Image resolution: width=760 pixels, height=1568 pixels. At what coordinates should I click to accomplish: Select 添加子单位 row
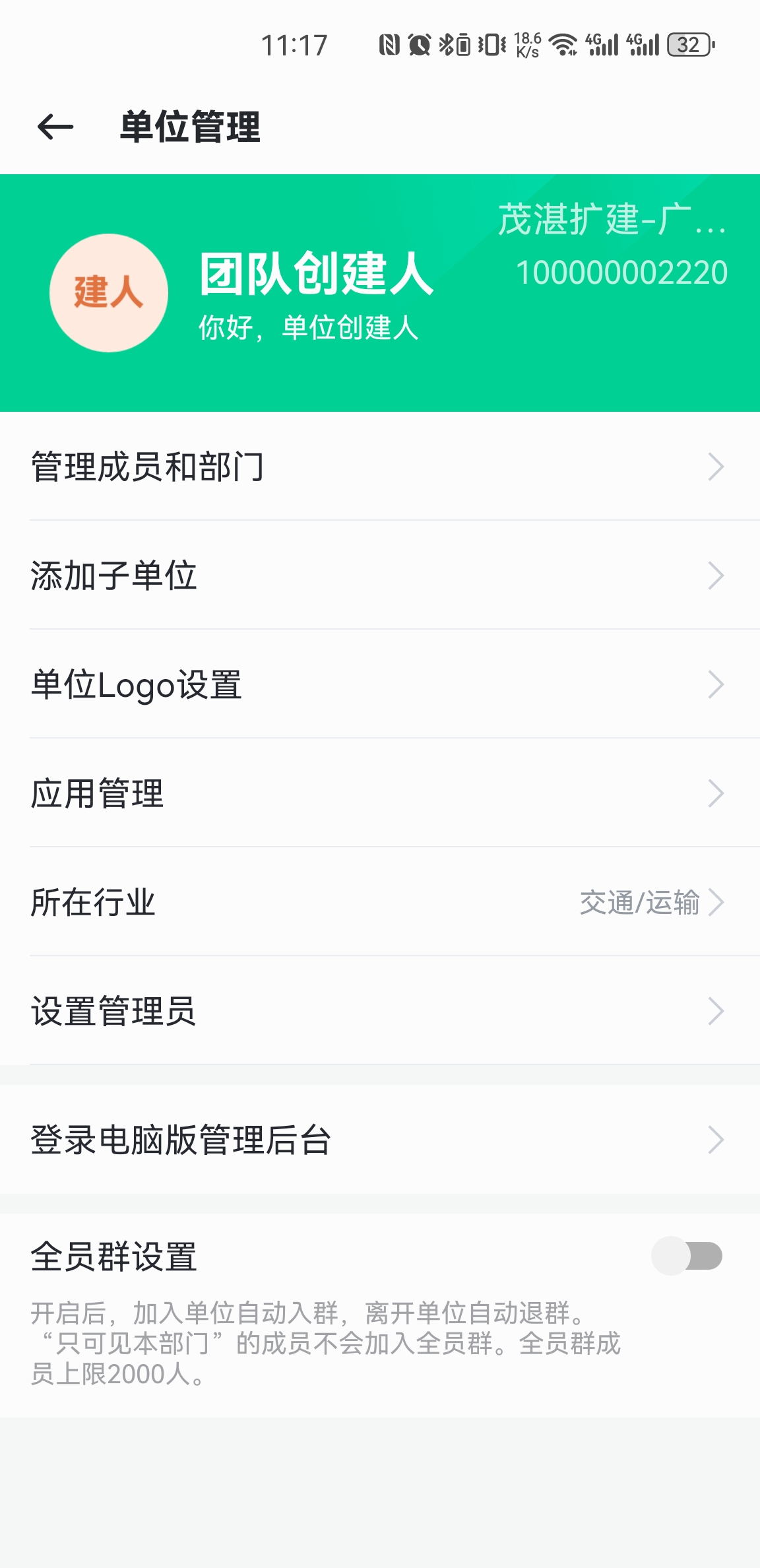[379, 575]
